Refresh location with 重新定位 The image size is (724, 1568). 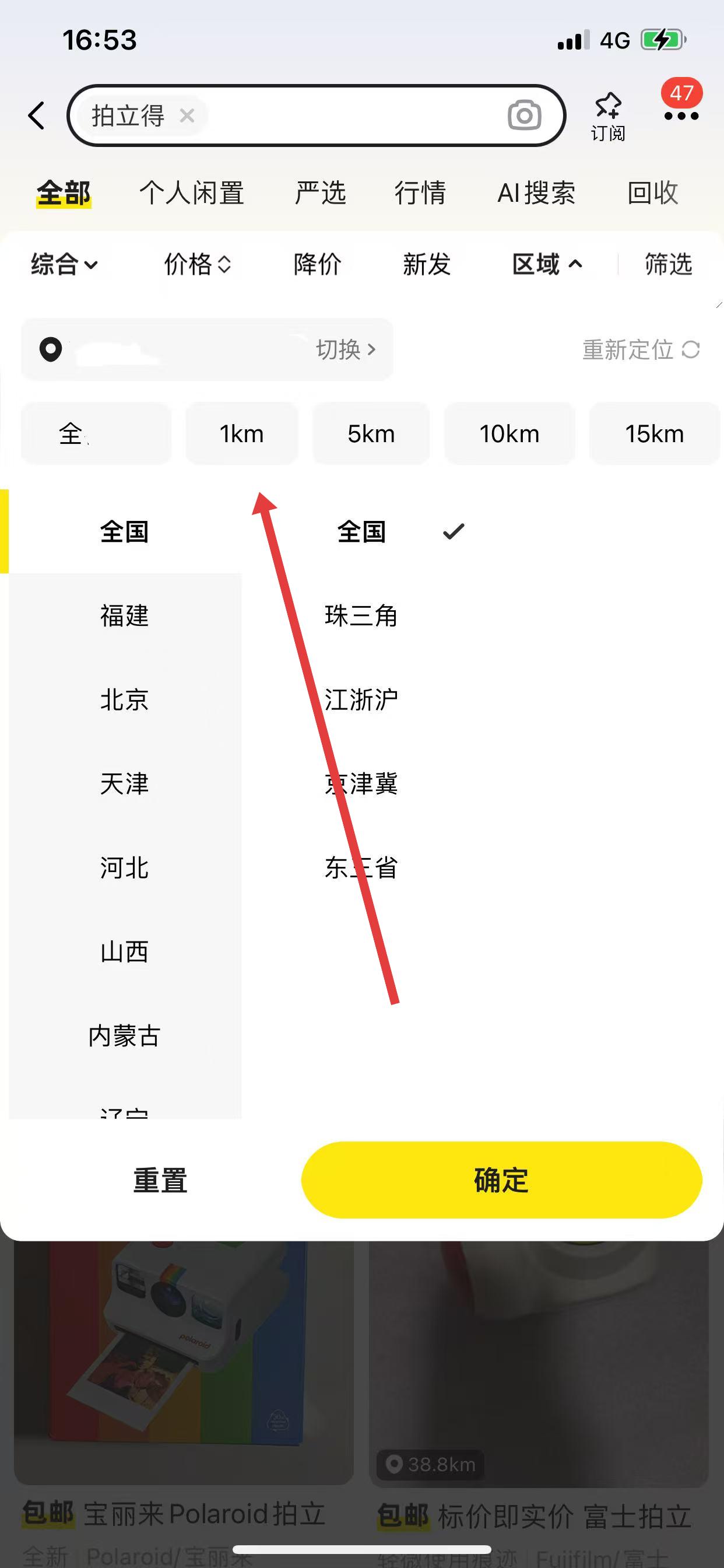click(x=641, y=349)
